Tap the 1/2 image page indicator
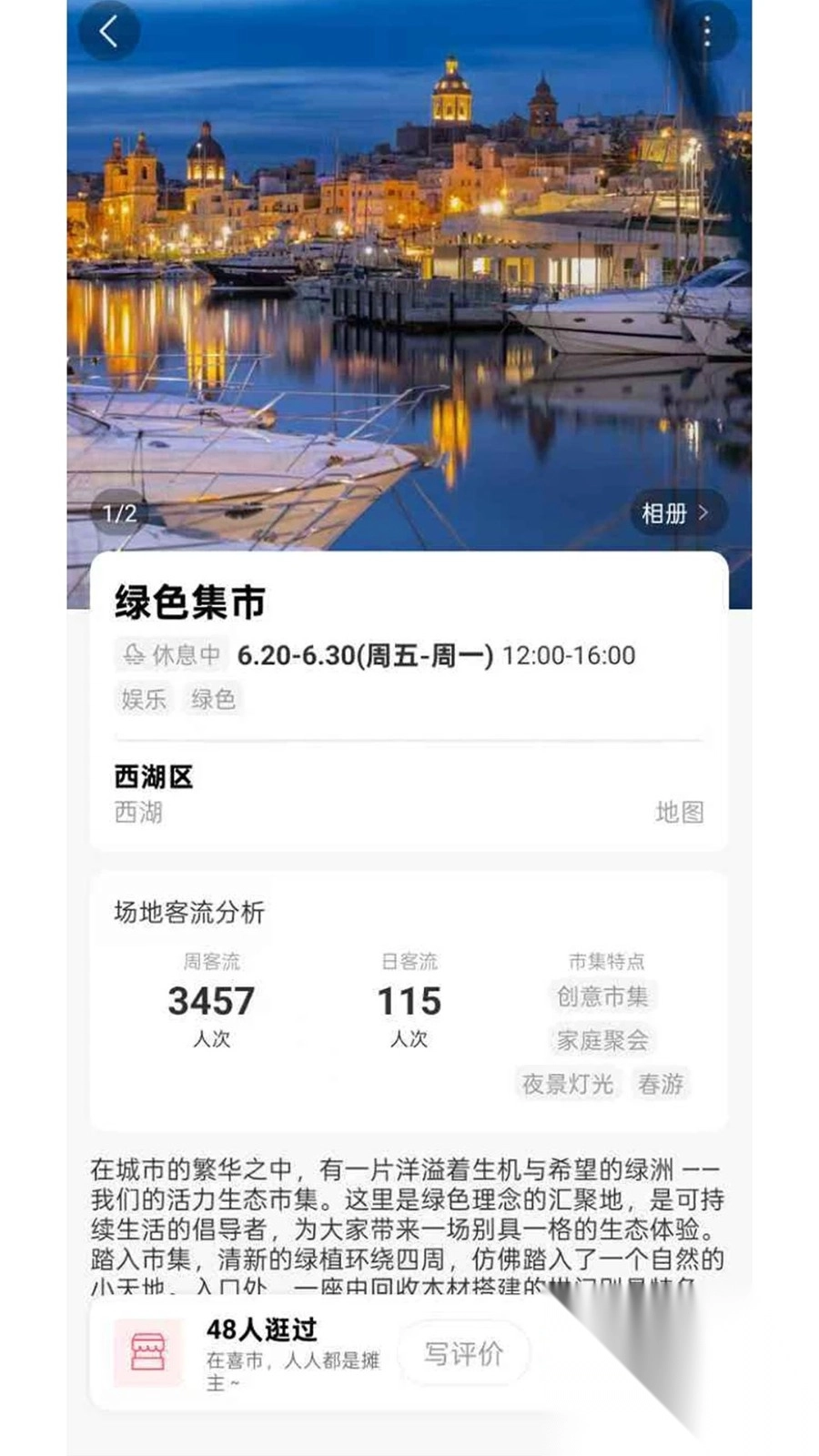819x1456 pixels. [x=119, y=513]
